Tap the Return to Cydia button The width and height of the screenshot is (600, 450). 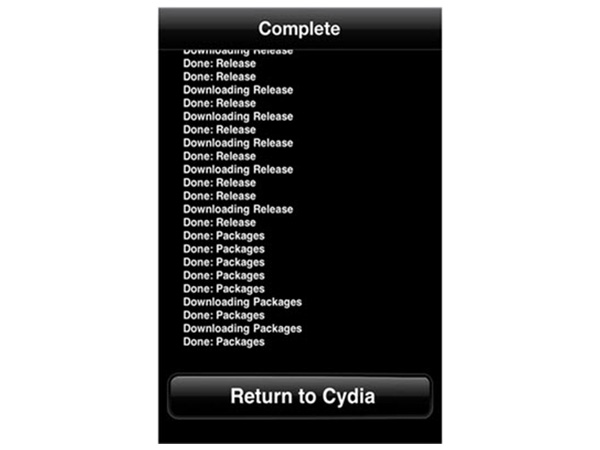pos(300,396)
